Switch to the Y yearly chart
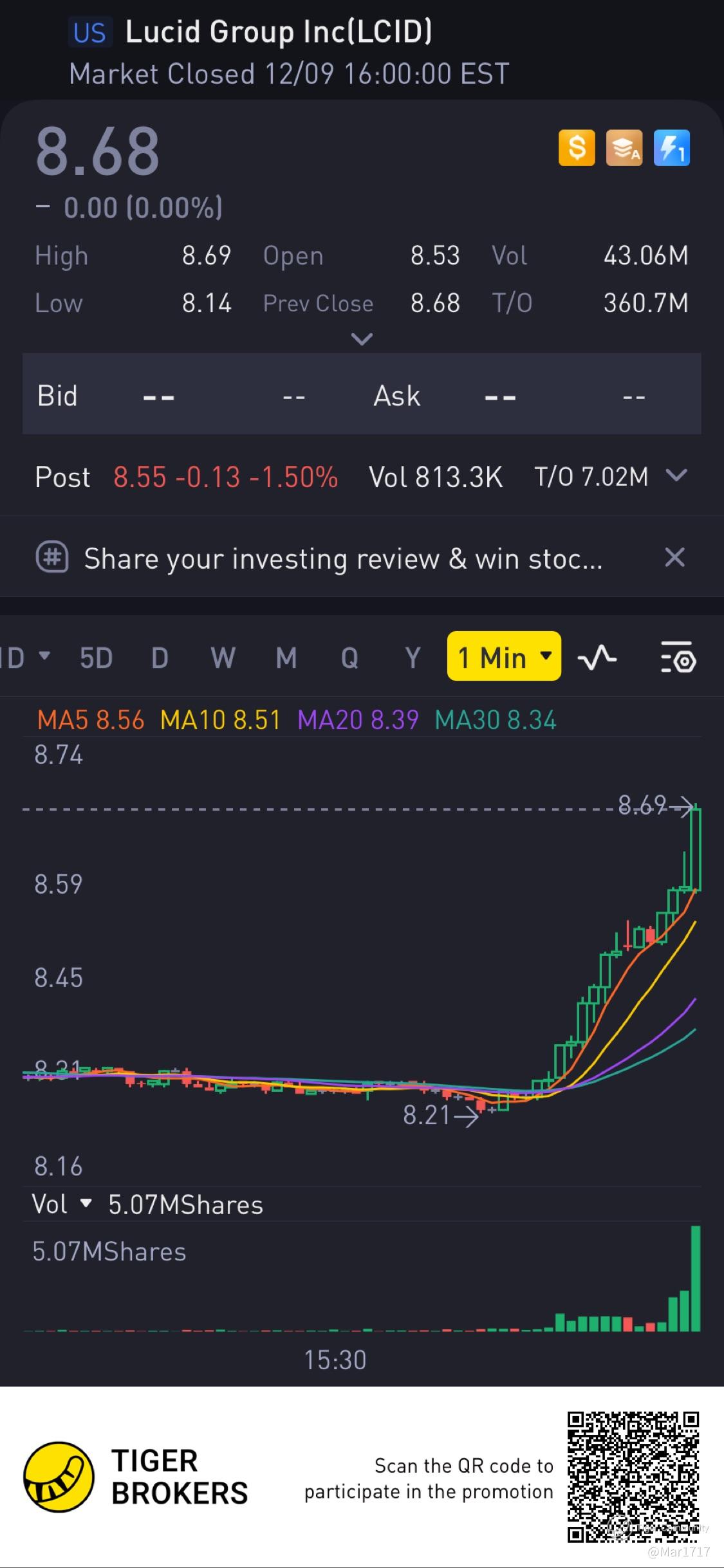Viewport: 724px width, 1568px height. coord(413,658)
